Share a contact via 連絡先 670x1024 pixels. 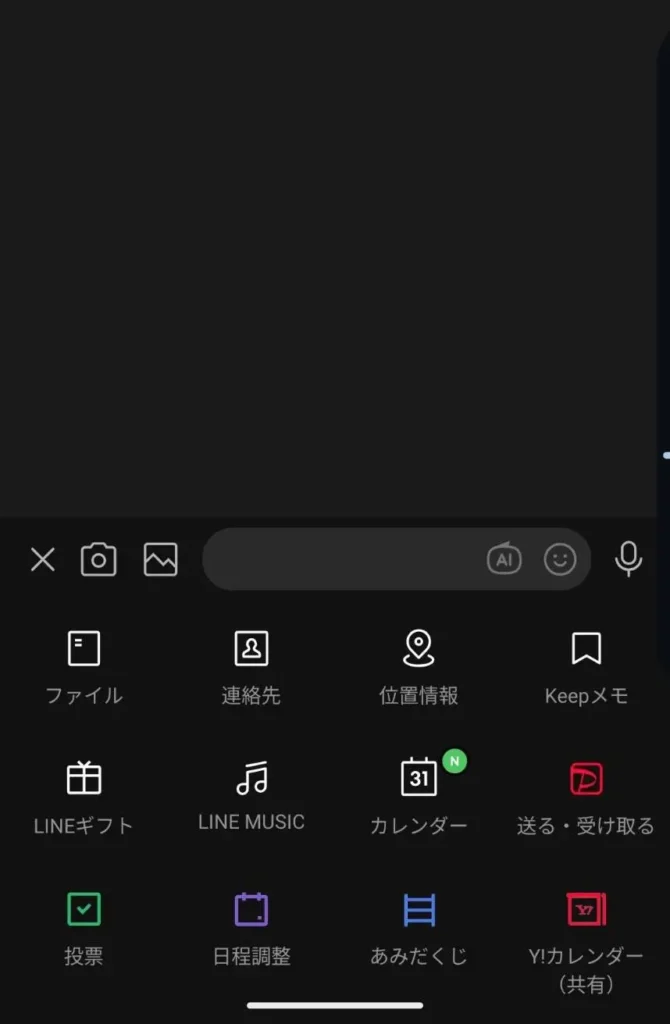coord(251,667)
